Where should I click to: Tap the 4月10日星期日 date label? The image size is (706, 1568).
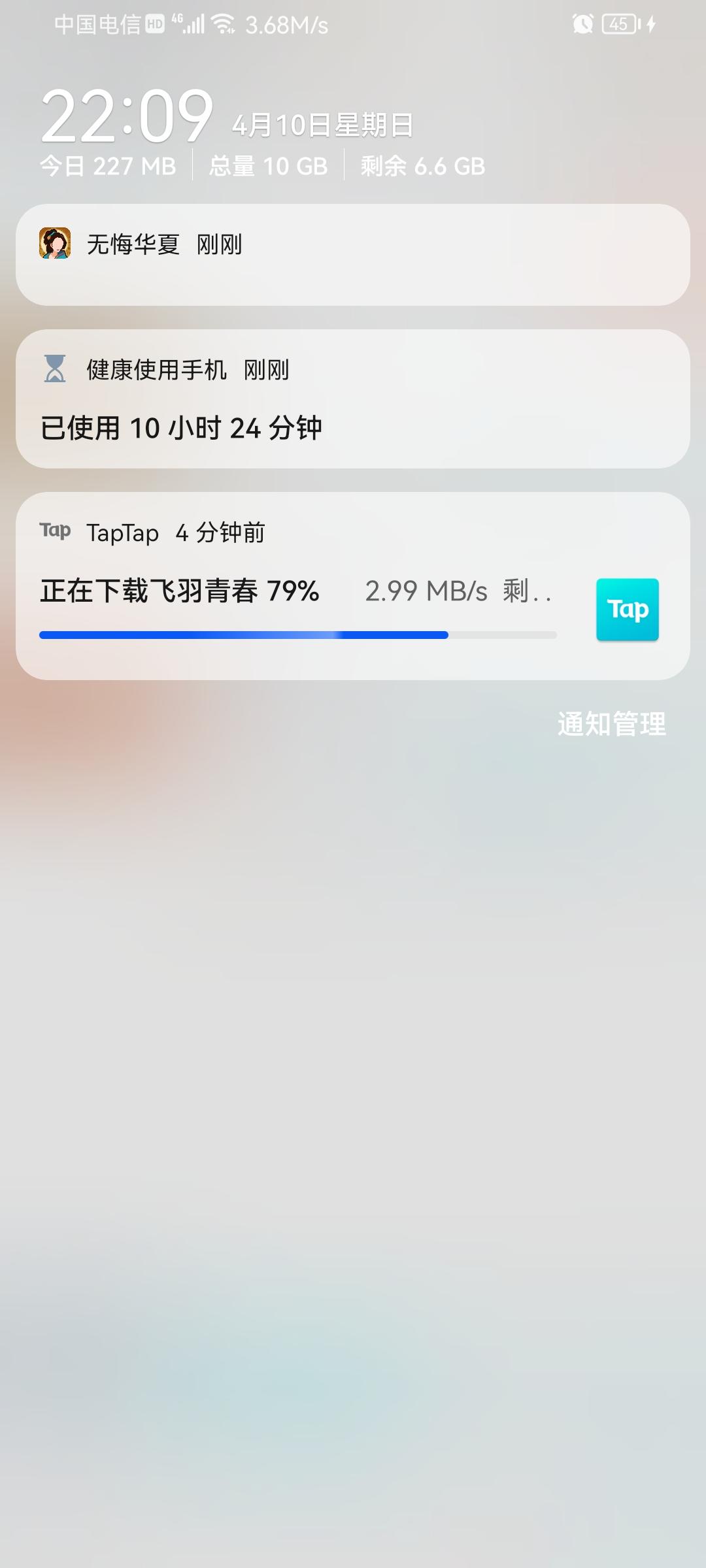[323, 125]
